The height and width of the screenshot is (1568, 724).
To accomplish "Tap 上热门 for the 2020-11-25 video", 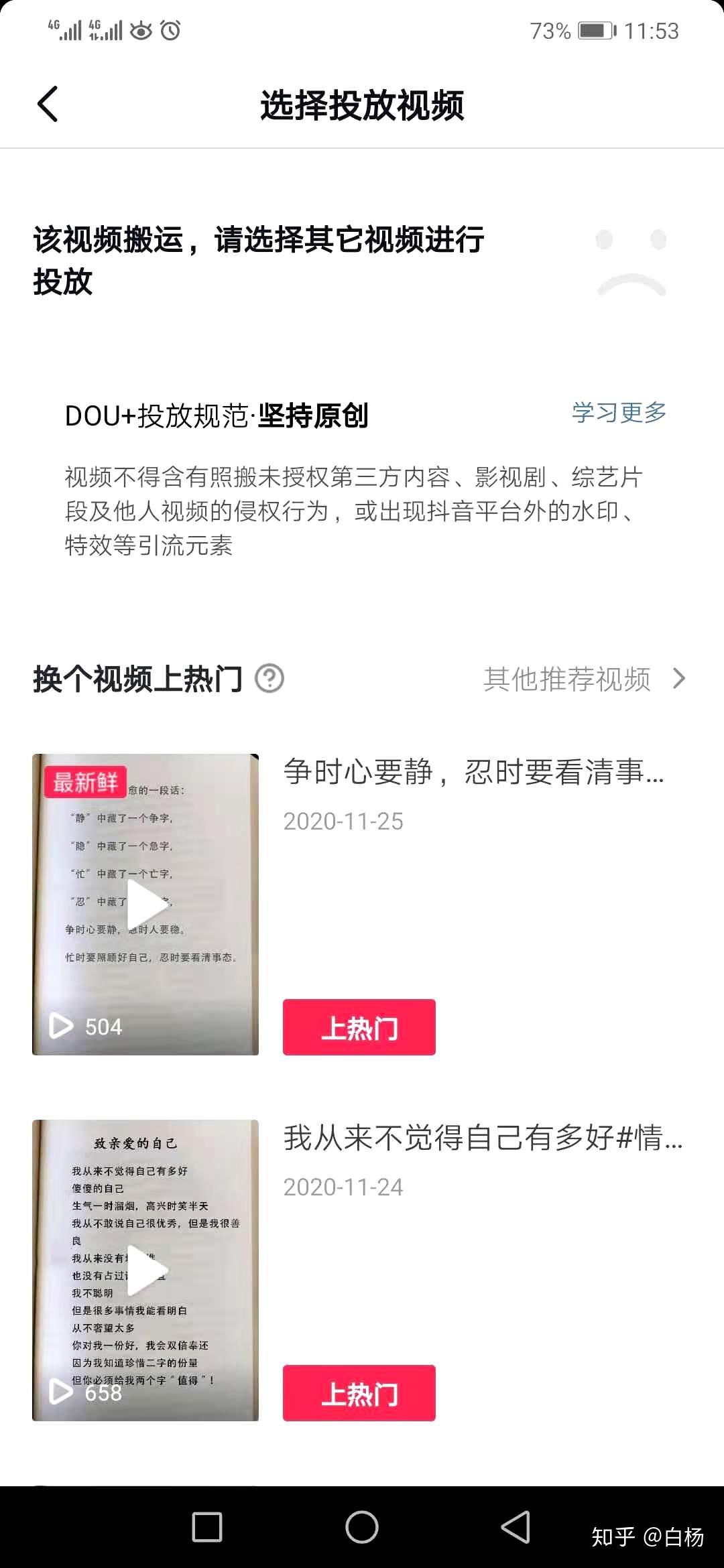I will 359,1027.
